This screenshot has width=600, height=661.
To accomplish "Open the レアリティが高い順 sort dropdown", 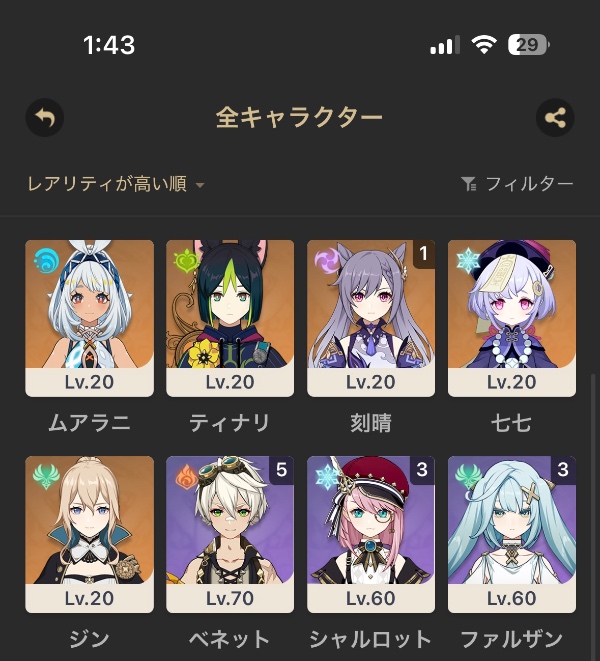I will (x=116, y=184).
